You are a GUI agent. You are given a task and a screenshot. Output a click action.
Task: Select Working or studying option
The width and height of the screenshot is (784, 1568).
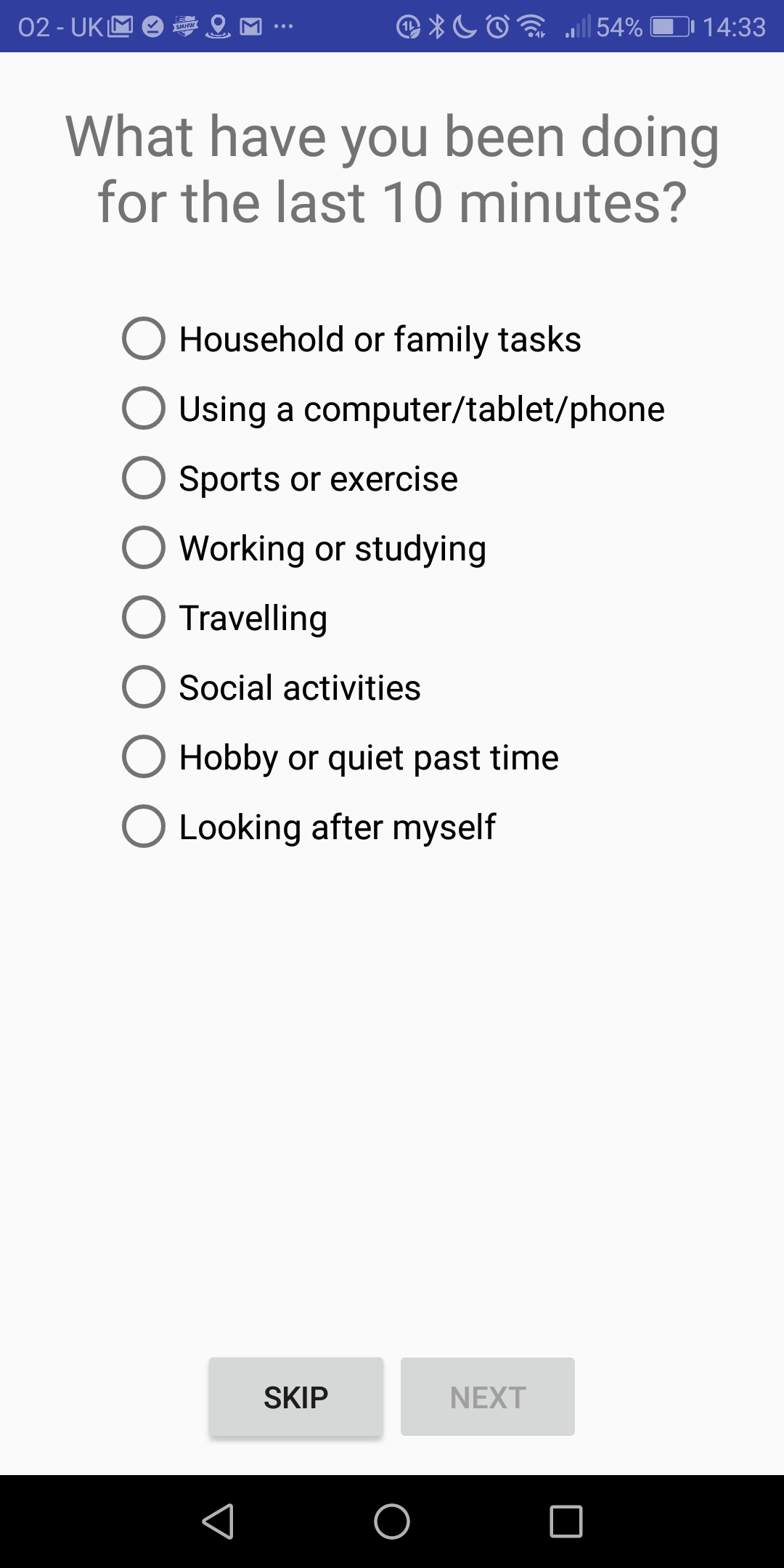click(x=144, y=547)
